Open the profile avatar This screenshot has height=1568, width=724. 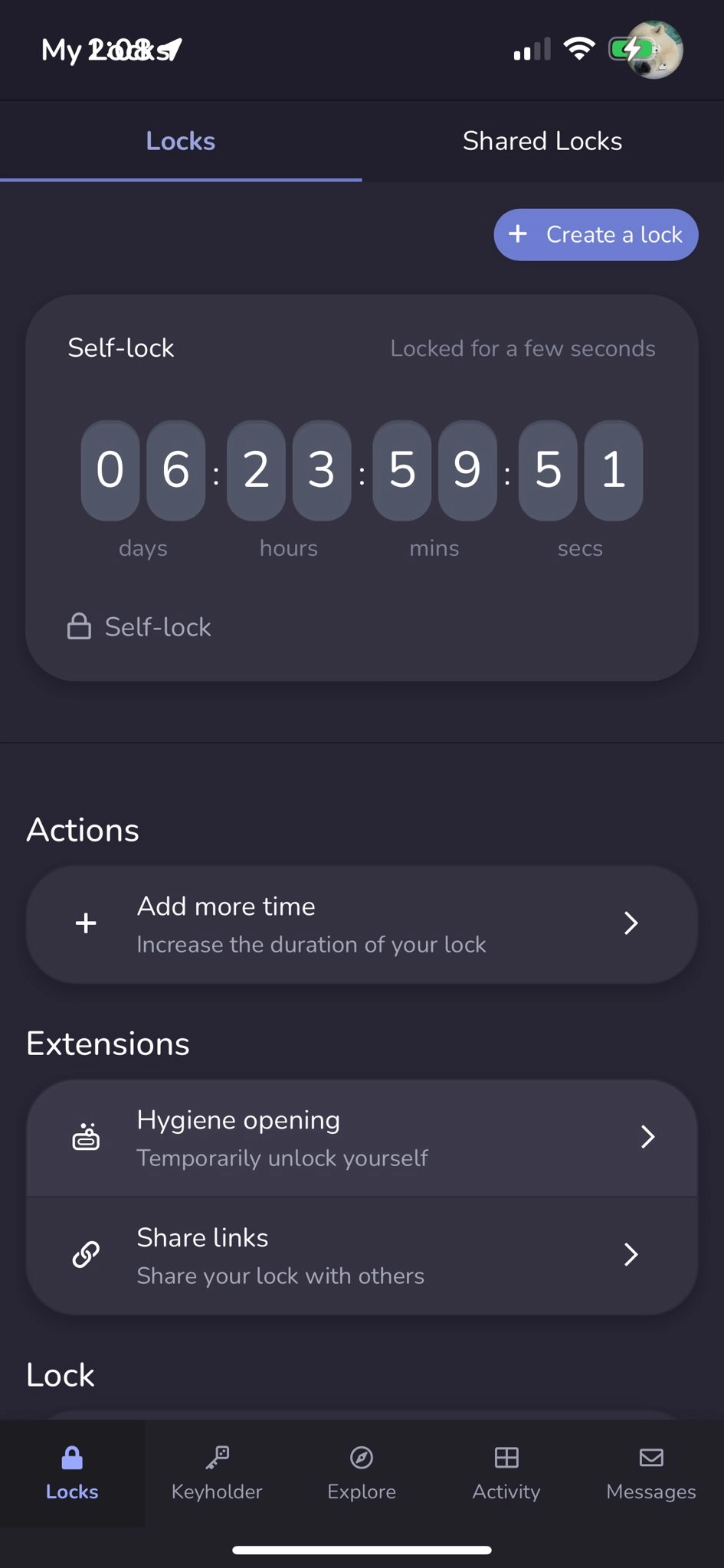(655, 50)
